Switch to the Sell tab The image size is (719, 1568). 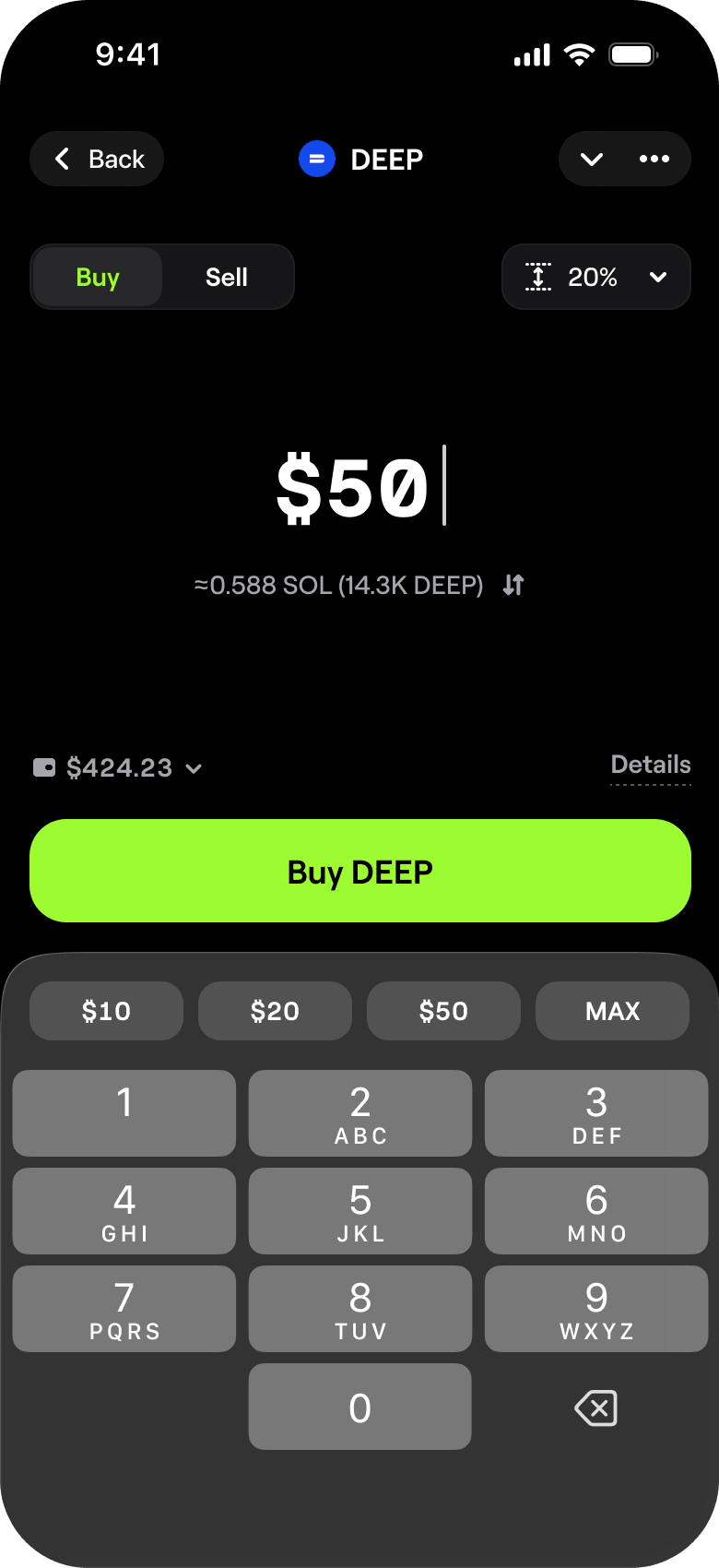227,277
